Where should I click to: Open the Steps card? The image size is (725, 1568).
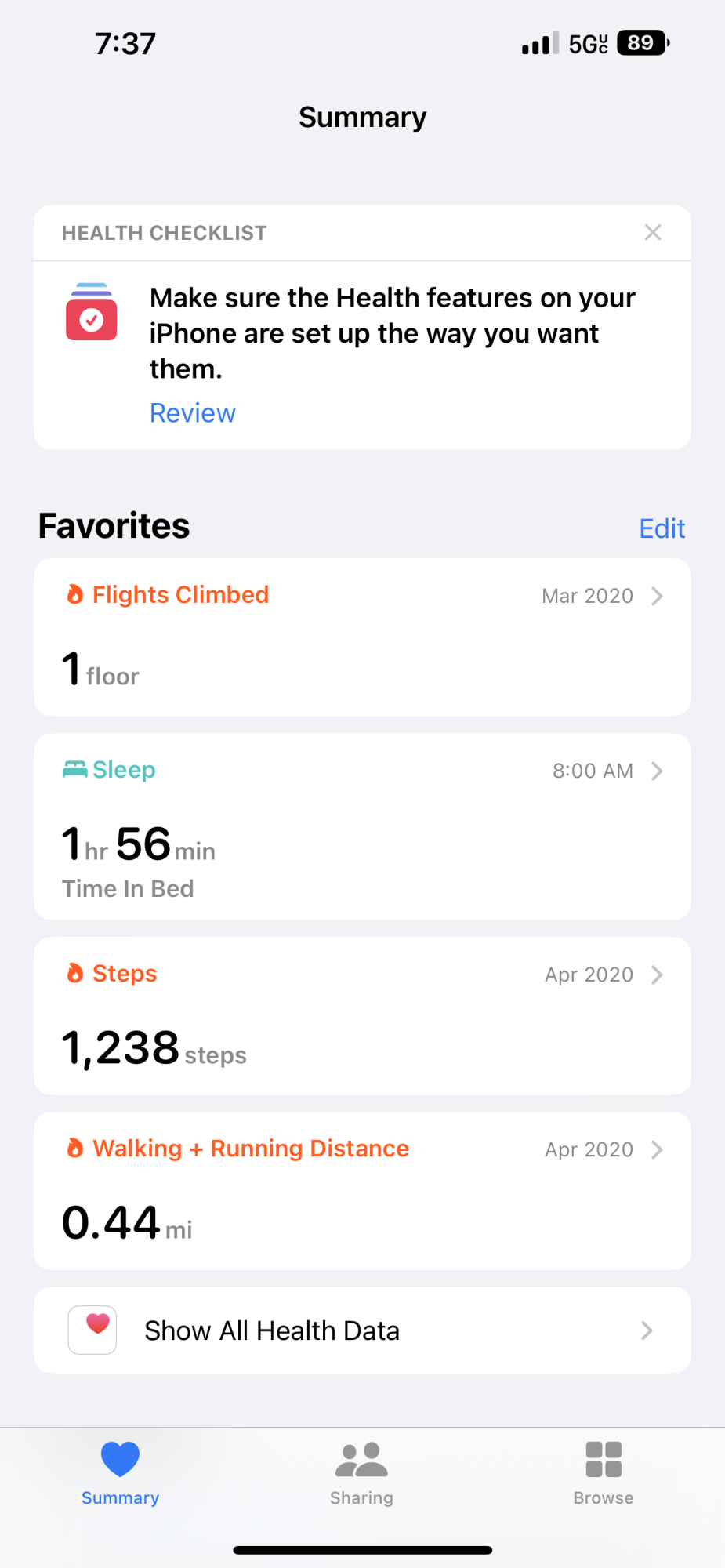(x=362, y=1016)
